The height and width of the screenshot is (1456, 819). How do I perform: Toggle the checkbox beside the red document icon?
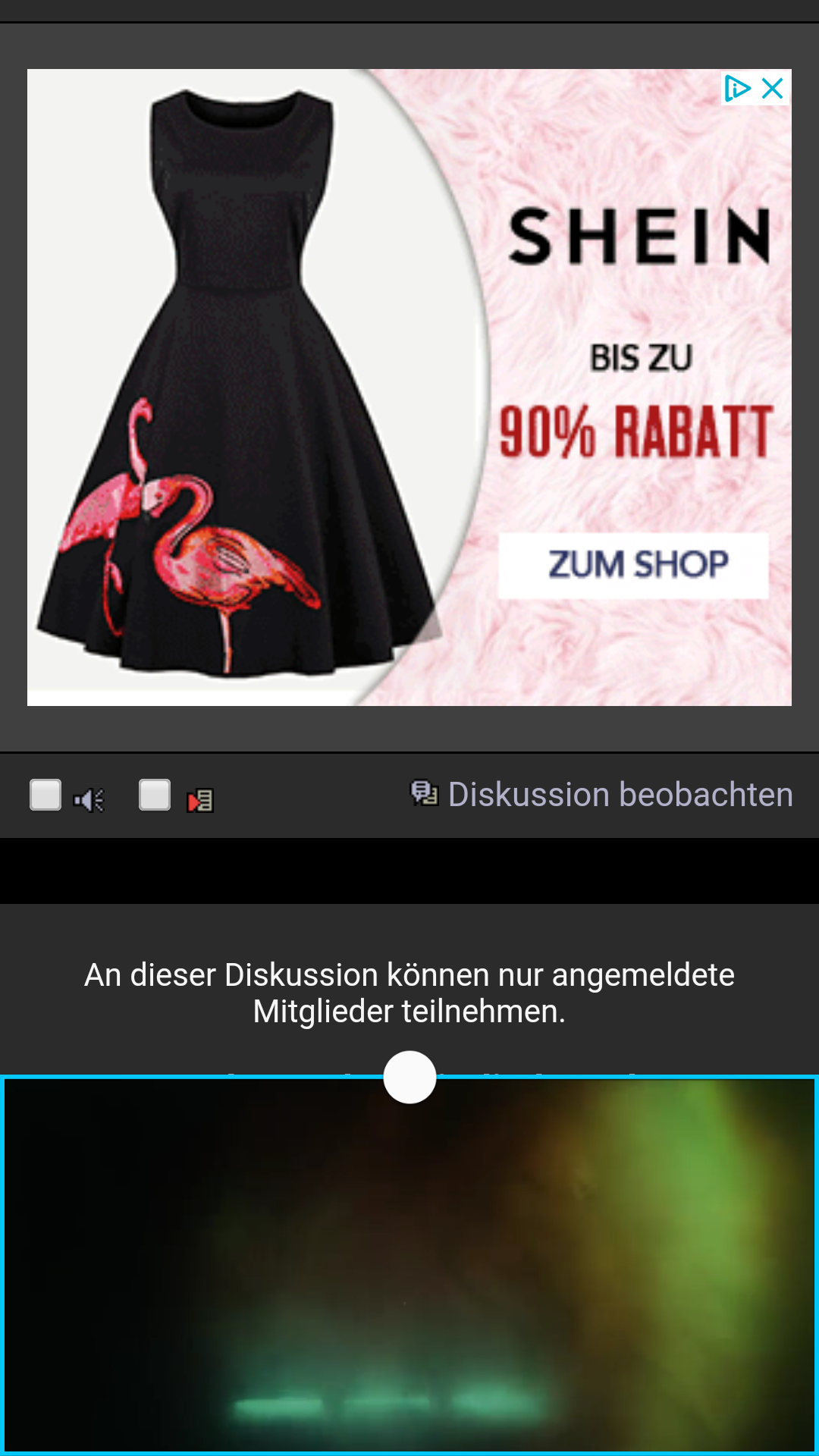click(155, 795)
